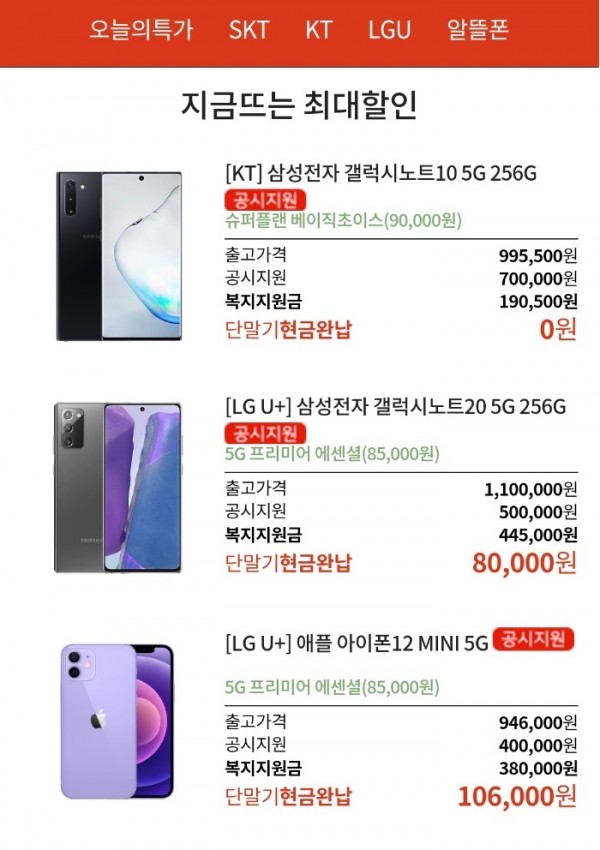Go to the 알뜰폰 tab
600x850 pixels.
coord(477,30)
